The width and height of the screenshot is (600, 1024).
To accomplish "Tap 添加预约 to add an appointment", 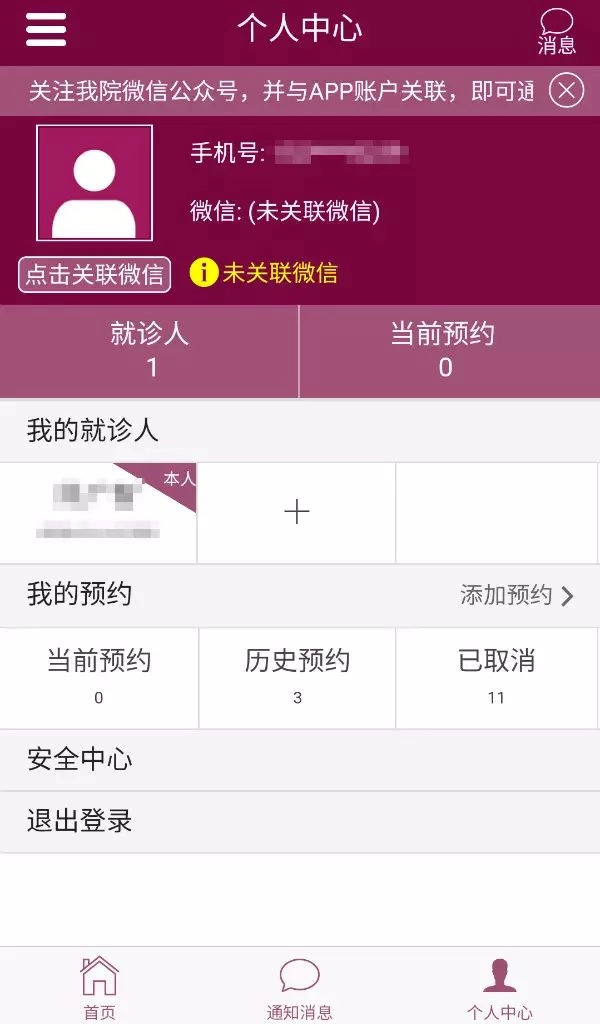I will [x=516, y=596].
